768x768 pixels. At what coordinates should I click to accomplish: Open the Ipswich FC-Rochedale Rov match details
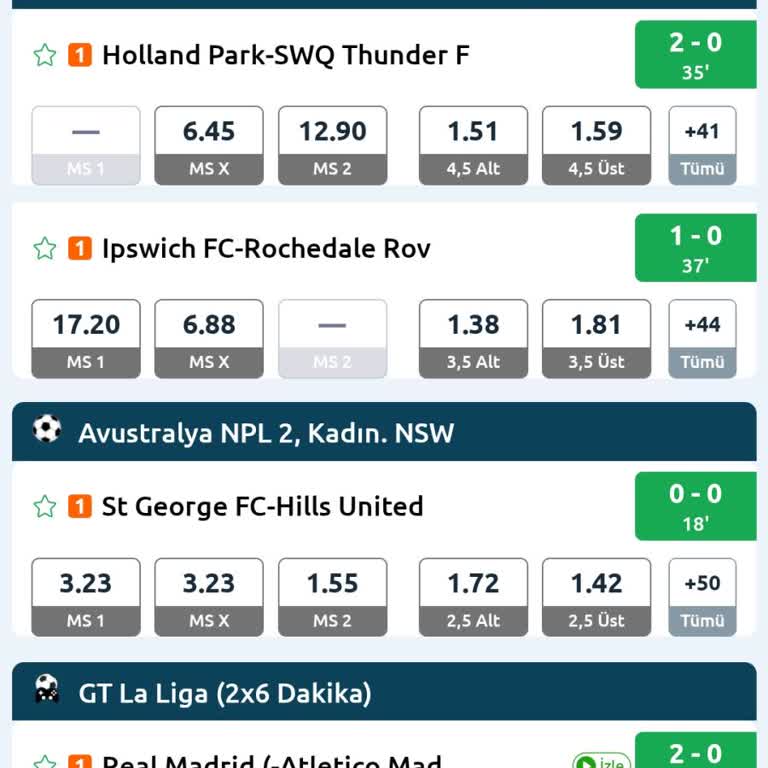(x=266, y=248)
